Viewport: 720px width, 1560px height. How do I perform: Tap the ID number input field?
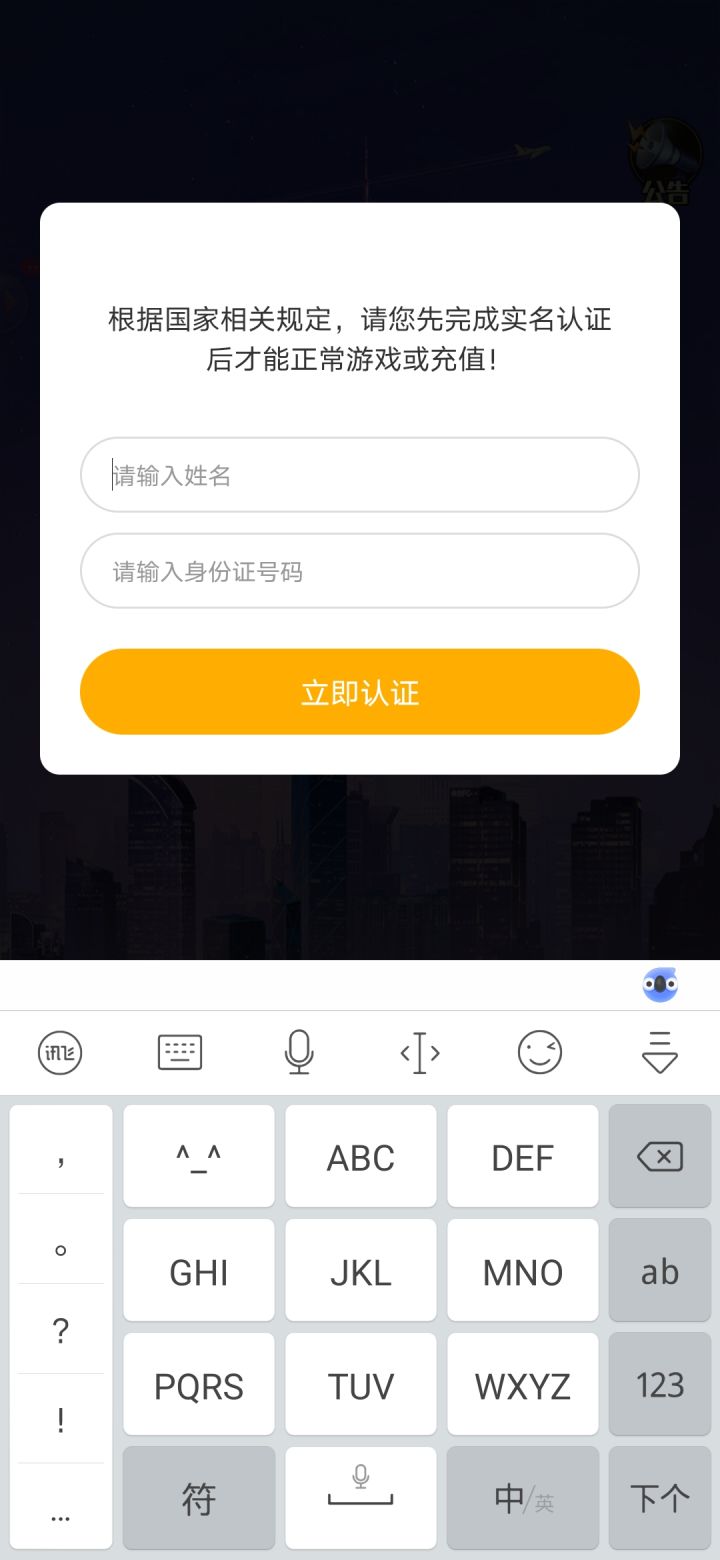[x=360, y=571]
